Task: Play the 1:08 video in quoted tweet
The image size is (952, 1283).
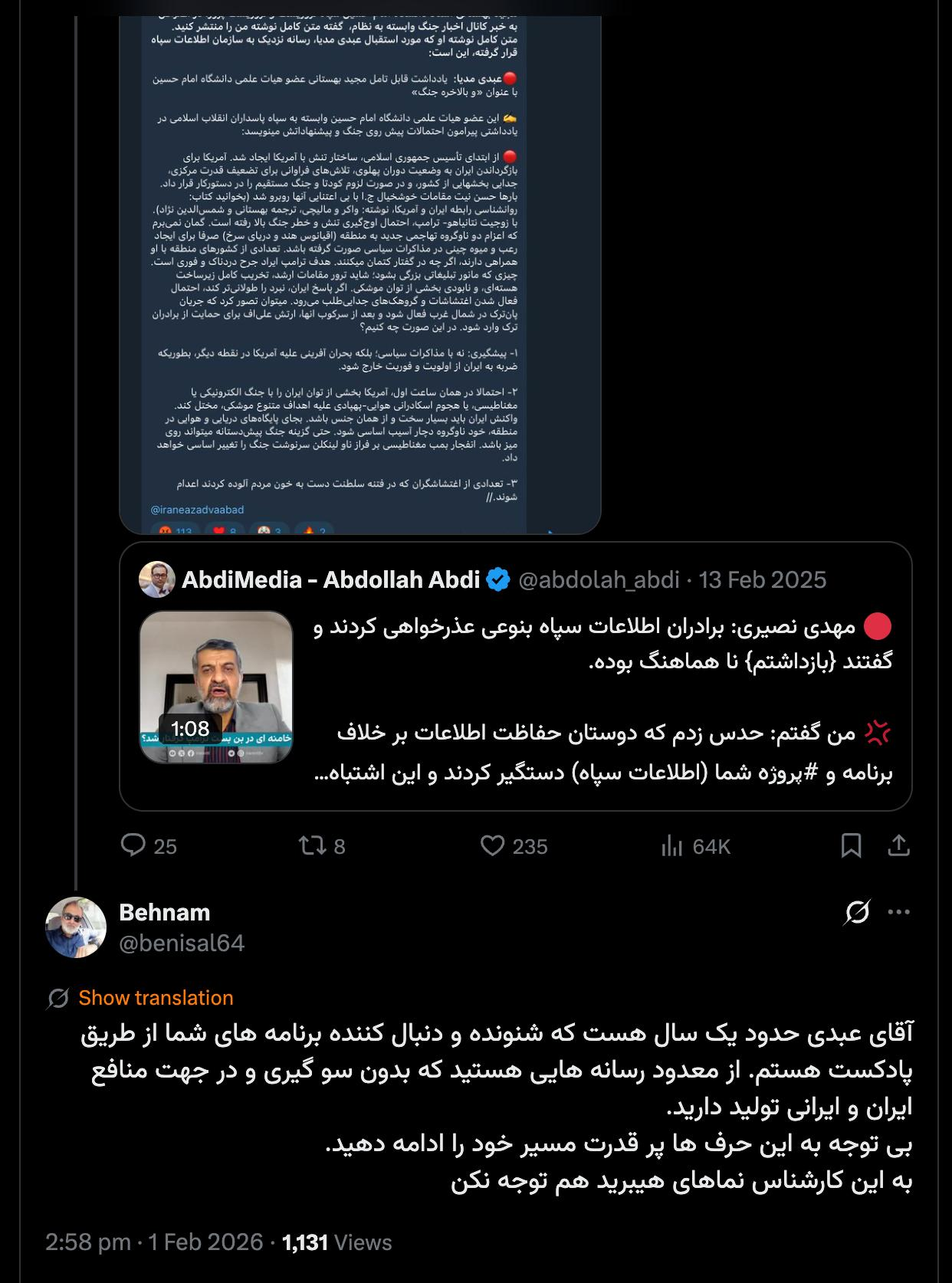Action: 216,687
